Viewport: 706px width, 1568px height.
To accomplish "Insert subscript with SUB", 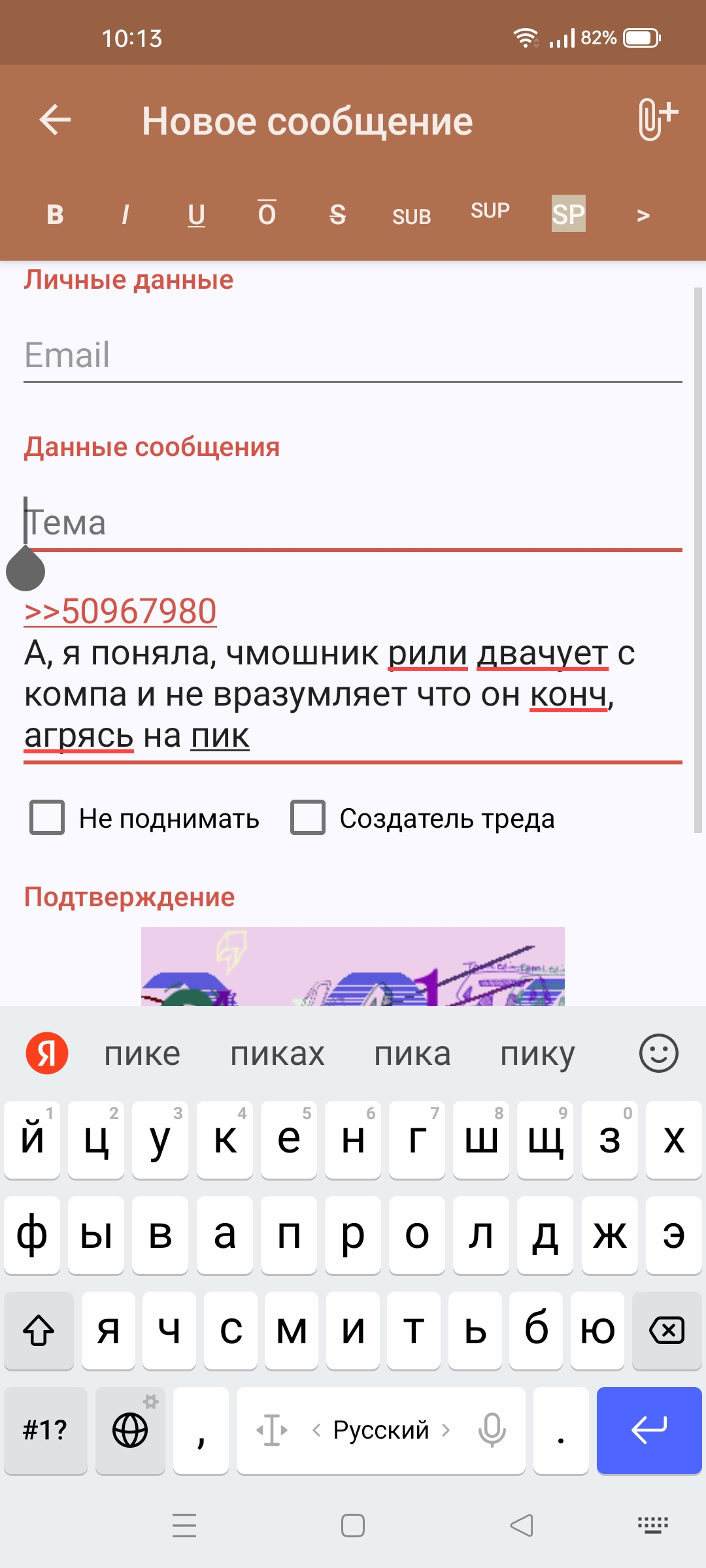I will click(x=411, y=217).
